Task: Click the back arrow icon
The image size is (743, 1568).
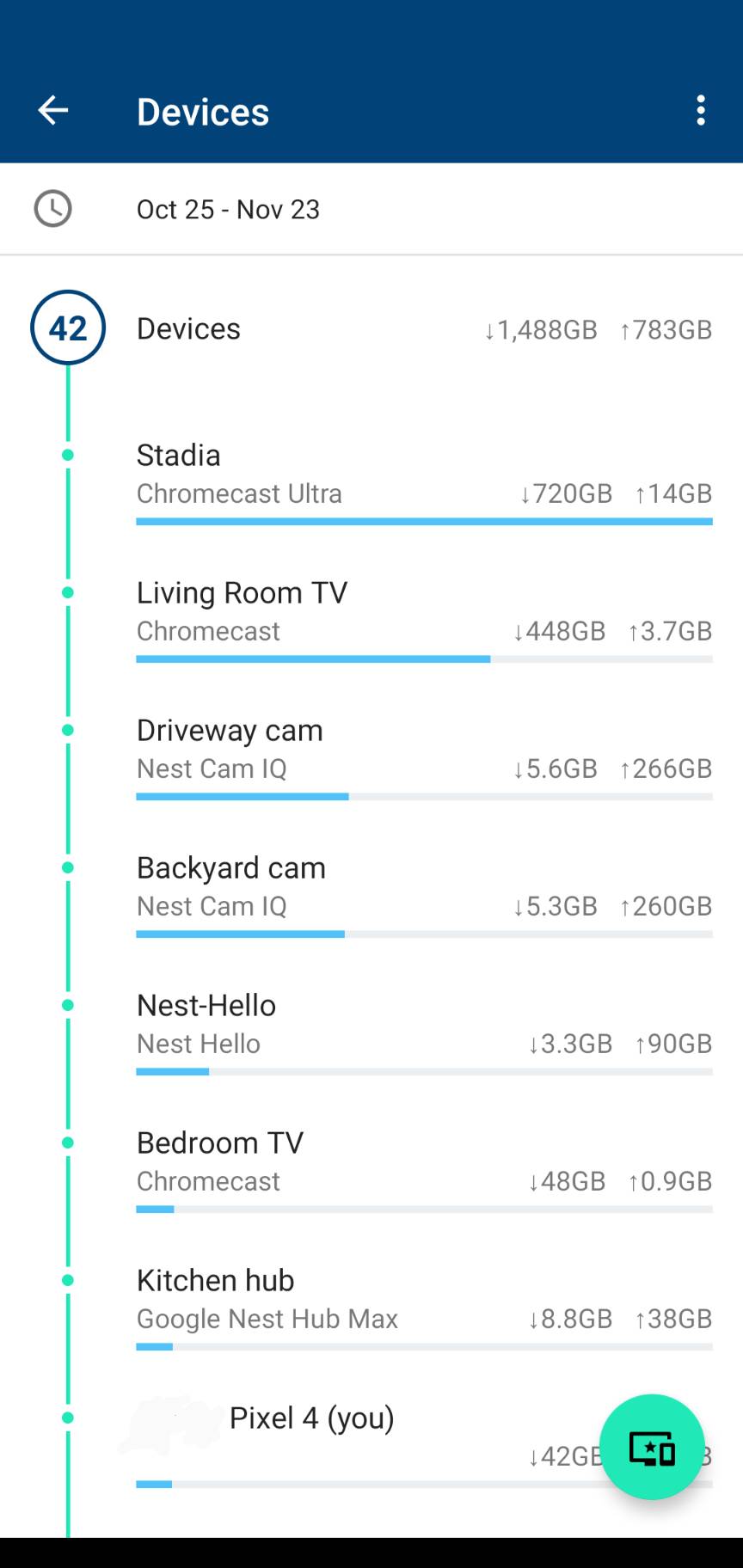Action: (x=52, y=110)
